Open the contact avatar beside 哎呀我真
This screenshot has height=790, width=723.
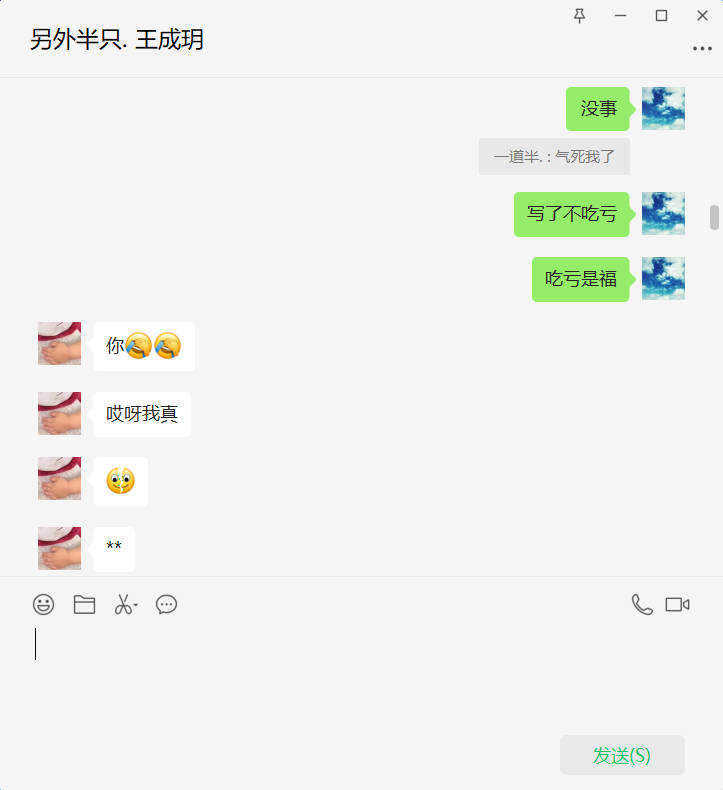pos(59,413)
